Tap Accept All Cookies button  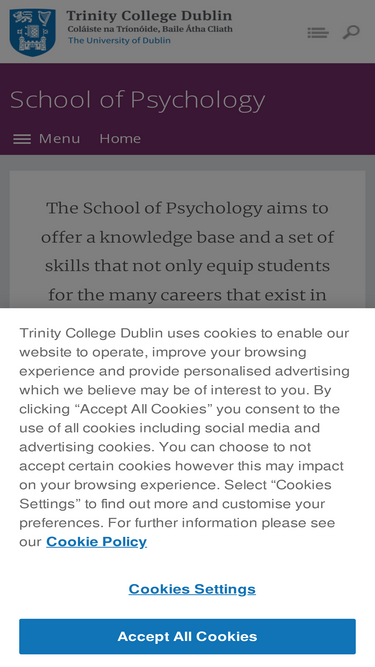[187, 636]
